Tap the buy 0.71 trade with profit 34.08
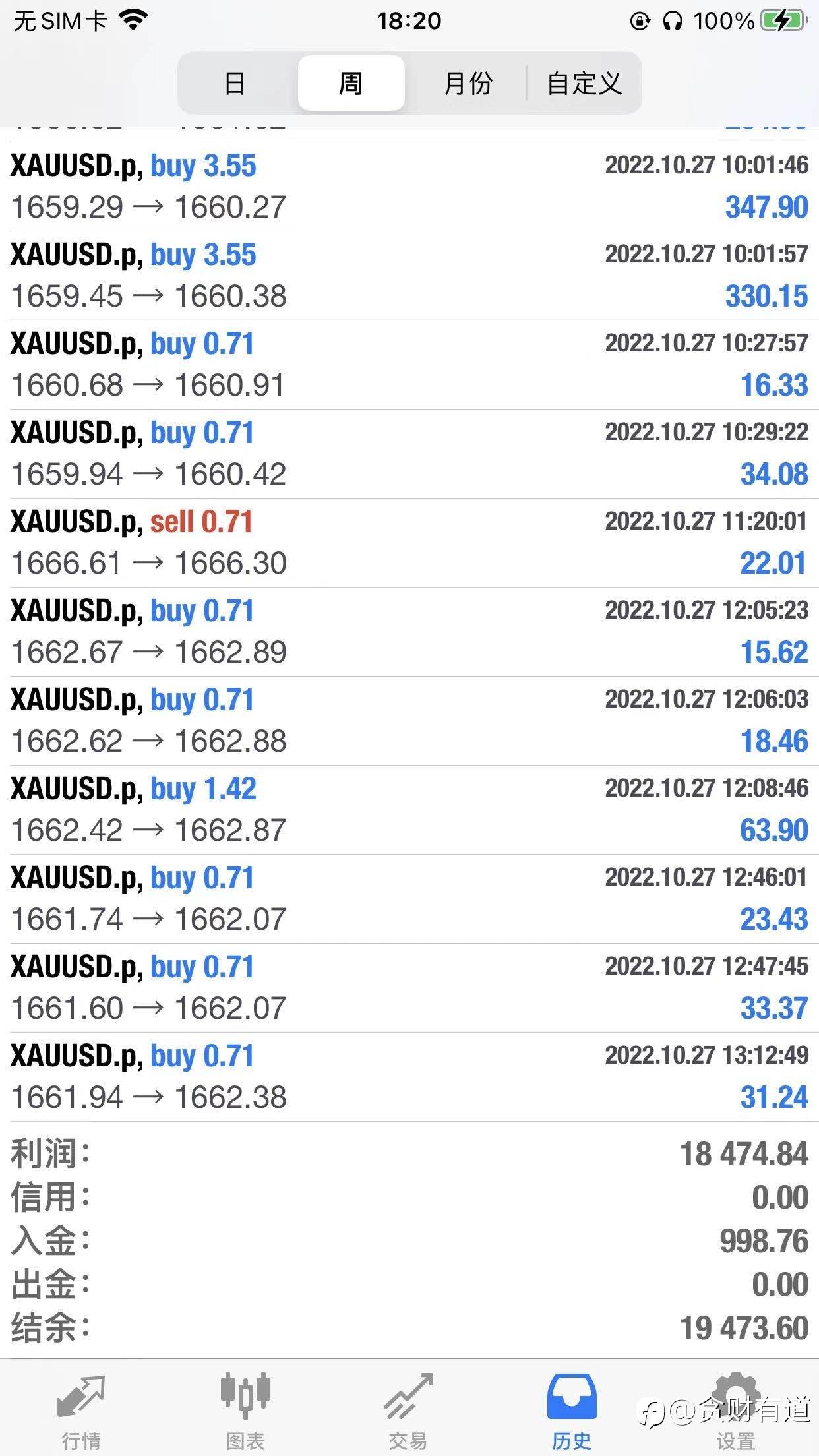This screenshot has width=819, height=1456. (409, 454)
